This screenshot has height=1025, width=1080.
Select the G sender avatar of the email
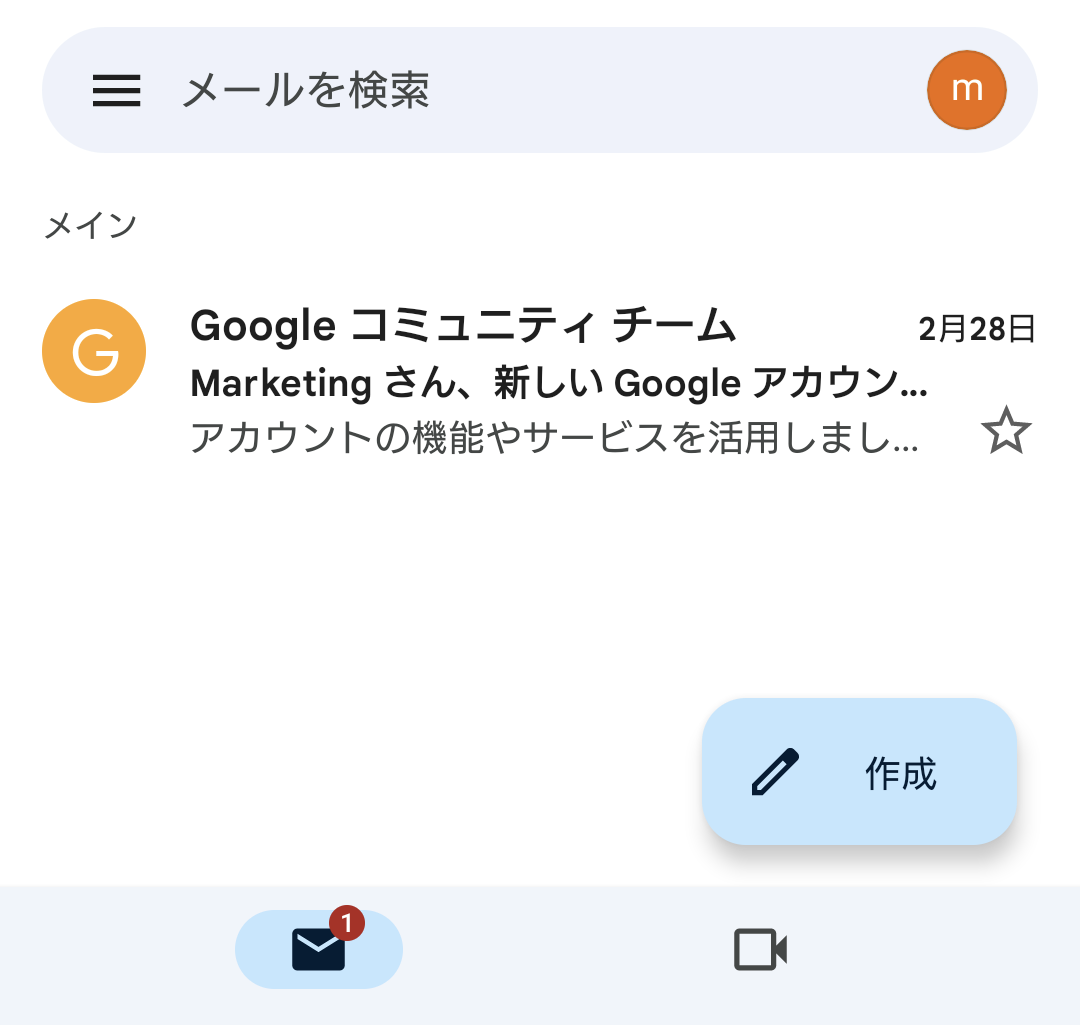pos(94,351)
